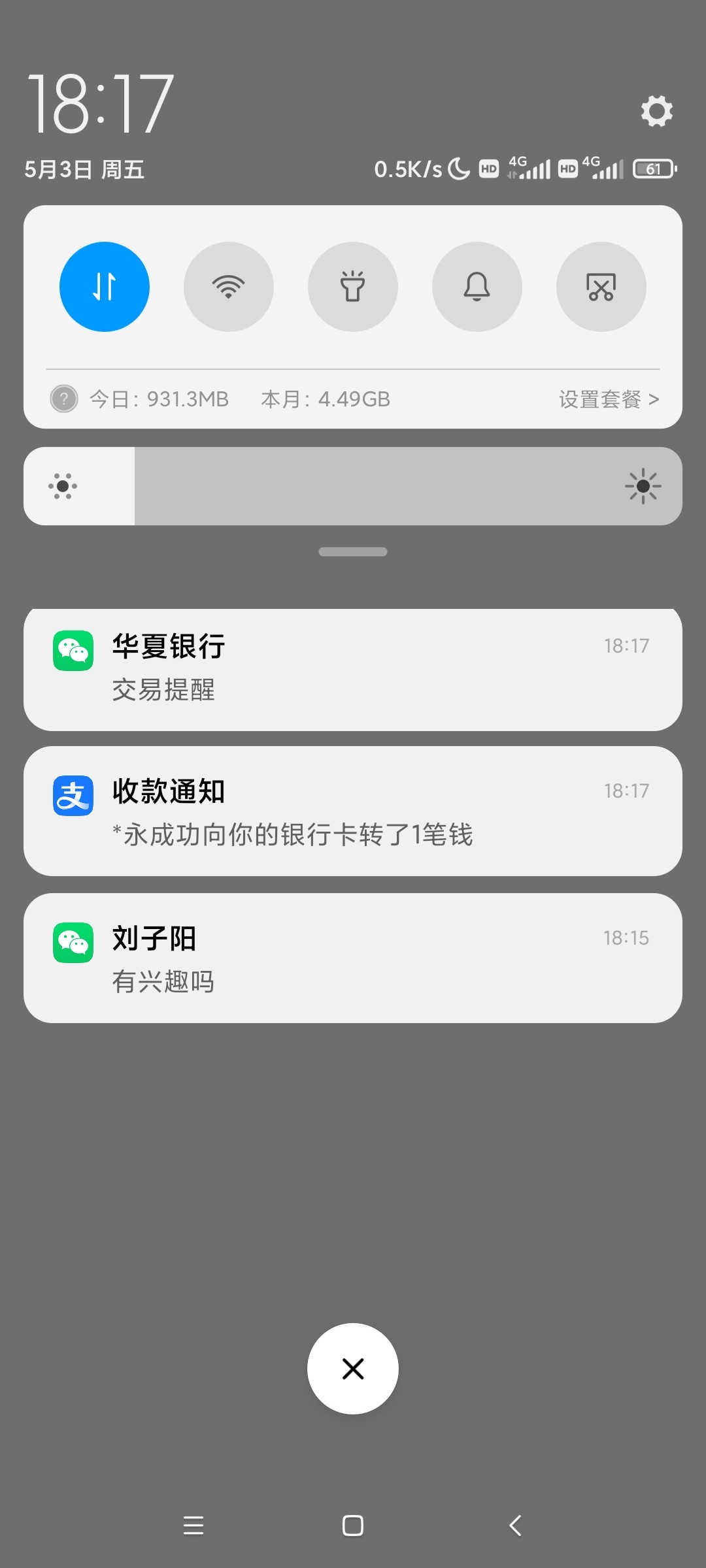Turn off the mobile data toggle
The width and height of the screenshot is (706, 1568).
(105, 287)
